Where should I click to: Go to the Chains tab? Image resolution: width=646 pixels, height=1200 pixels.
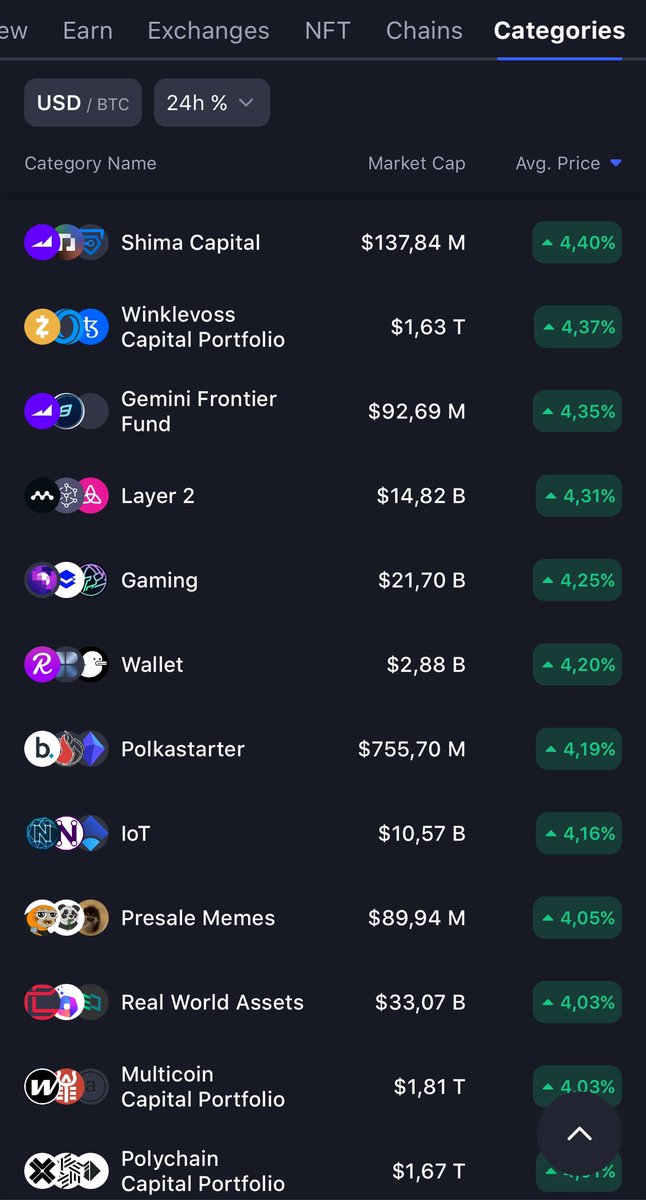[x=424, y=30]
